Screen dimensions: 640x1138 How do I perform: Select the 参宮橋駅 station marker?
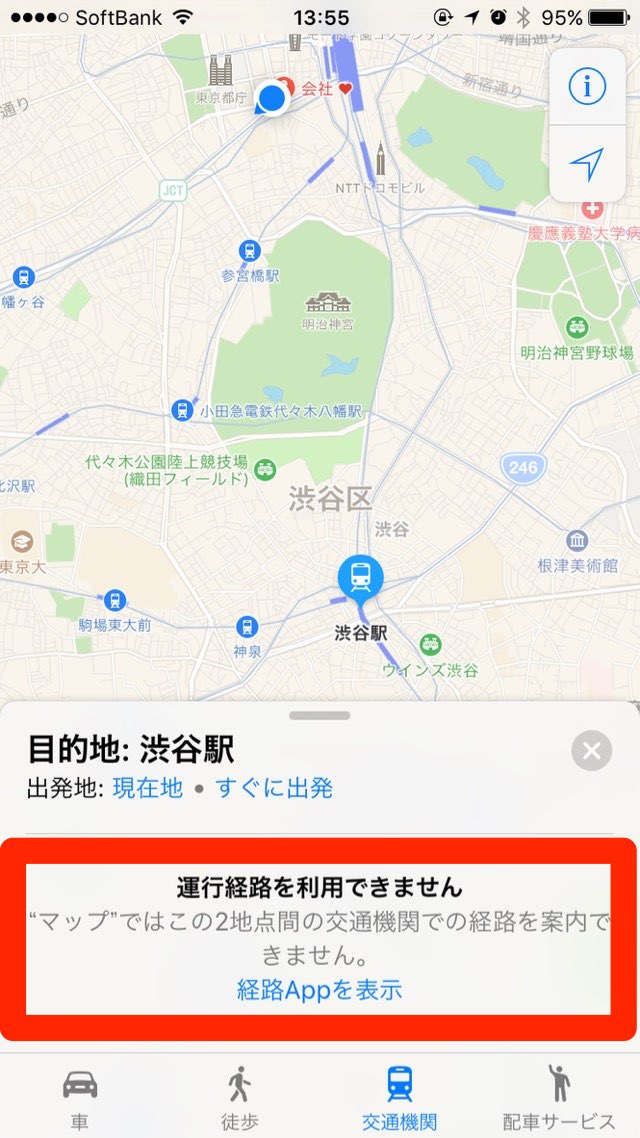click(x=249, y=252)
